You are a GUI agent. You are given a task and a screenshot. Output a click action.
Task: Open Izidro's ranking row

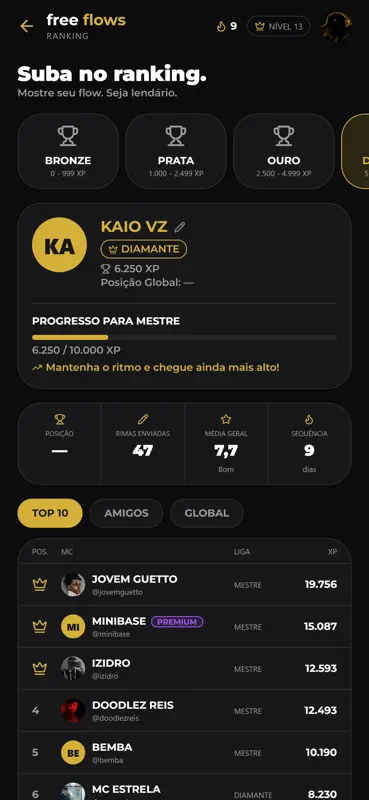184,668
